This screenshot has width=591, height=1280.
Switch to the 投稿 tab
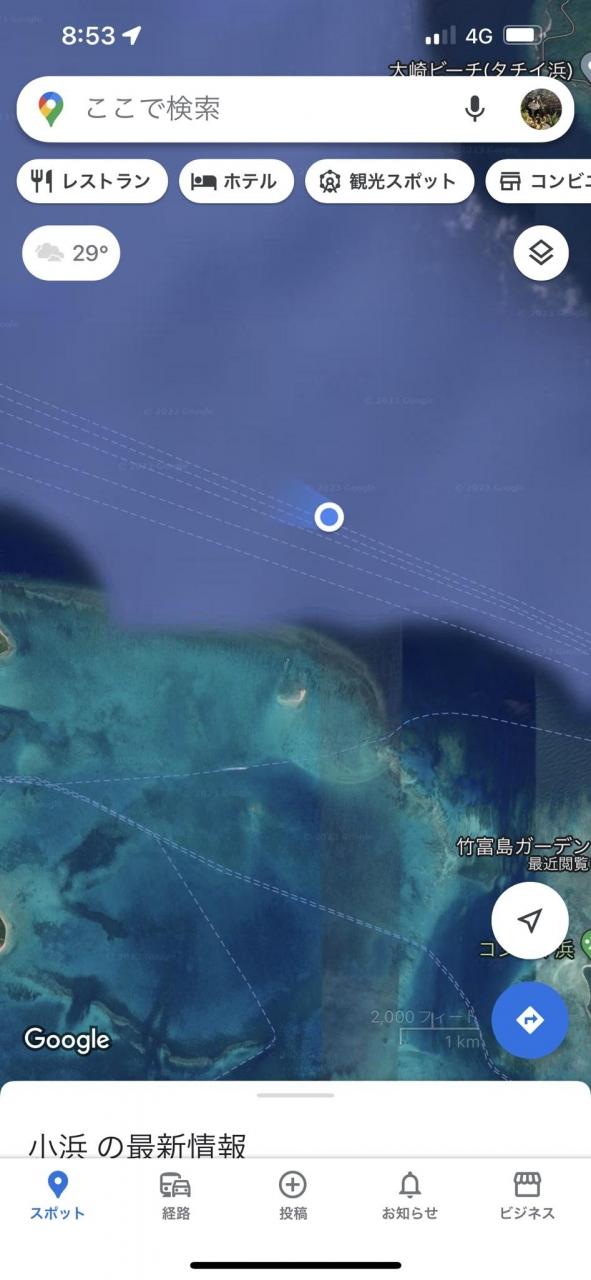tap(293, 1197)
